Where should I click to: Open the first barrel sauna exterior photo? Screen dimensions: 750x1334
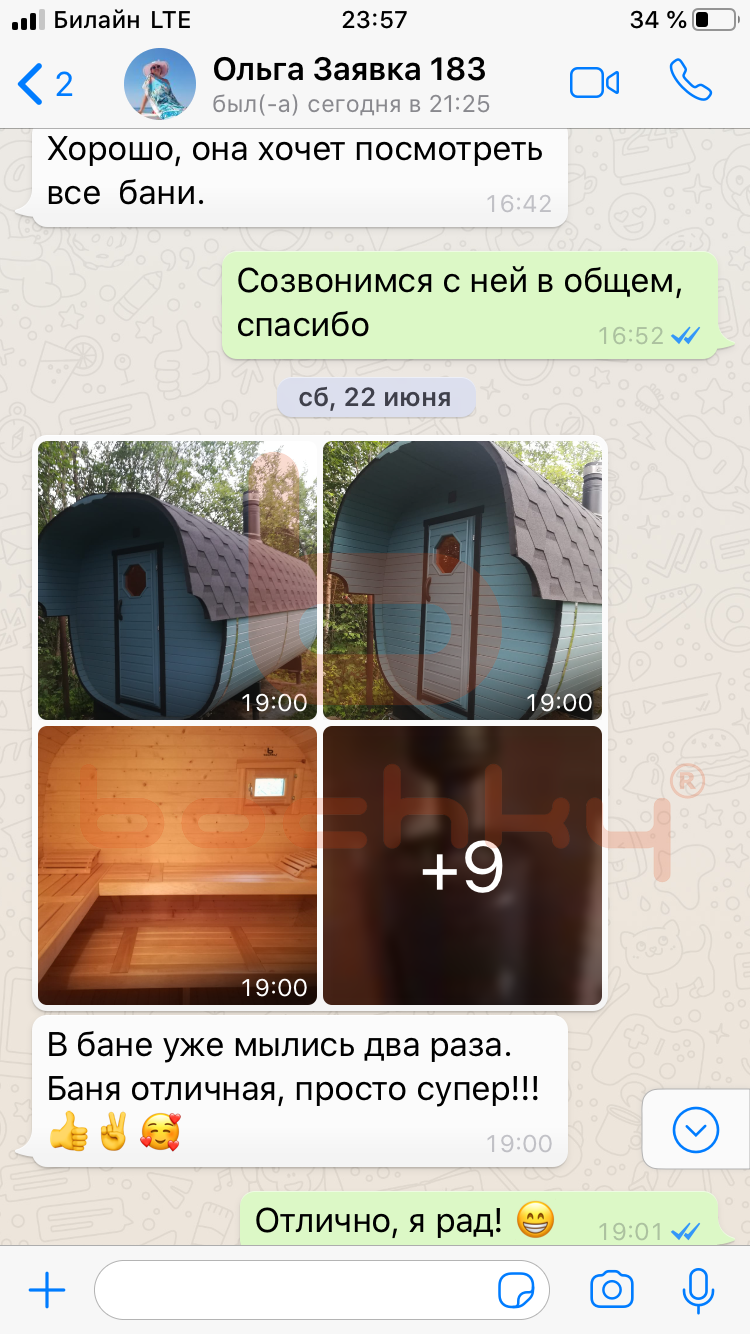pos(178,580)
